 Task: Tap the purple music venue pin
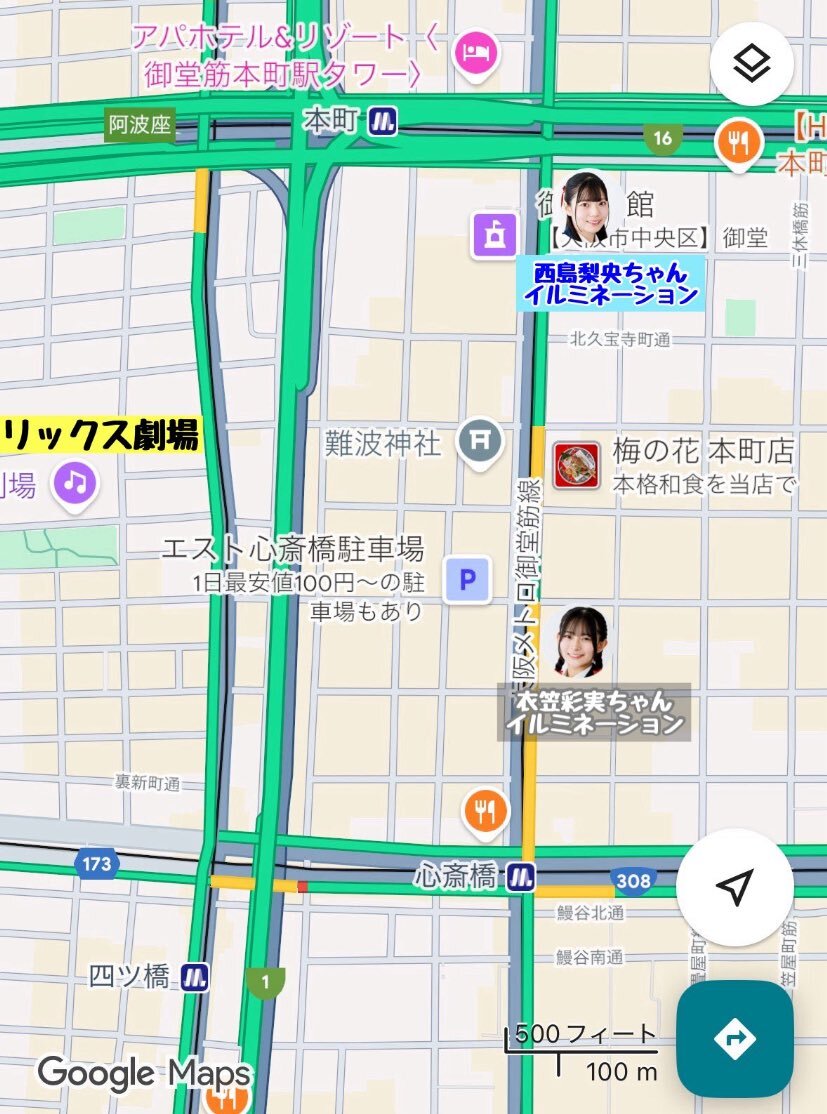[x=75, y=485]
